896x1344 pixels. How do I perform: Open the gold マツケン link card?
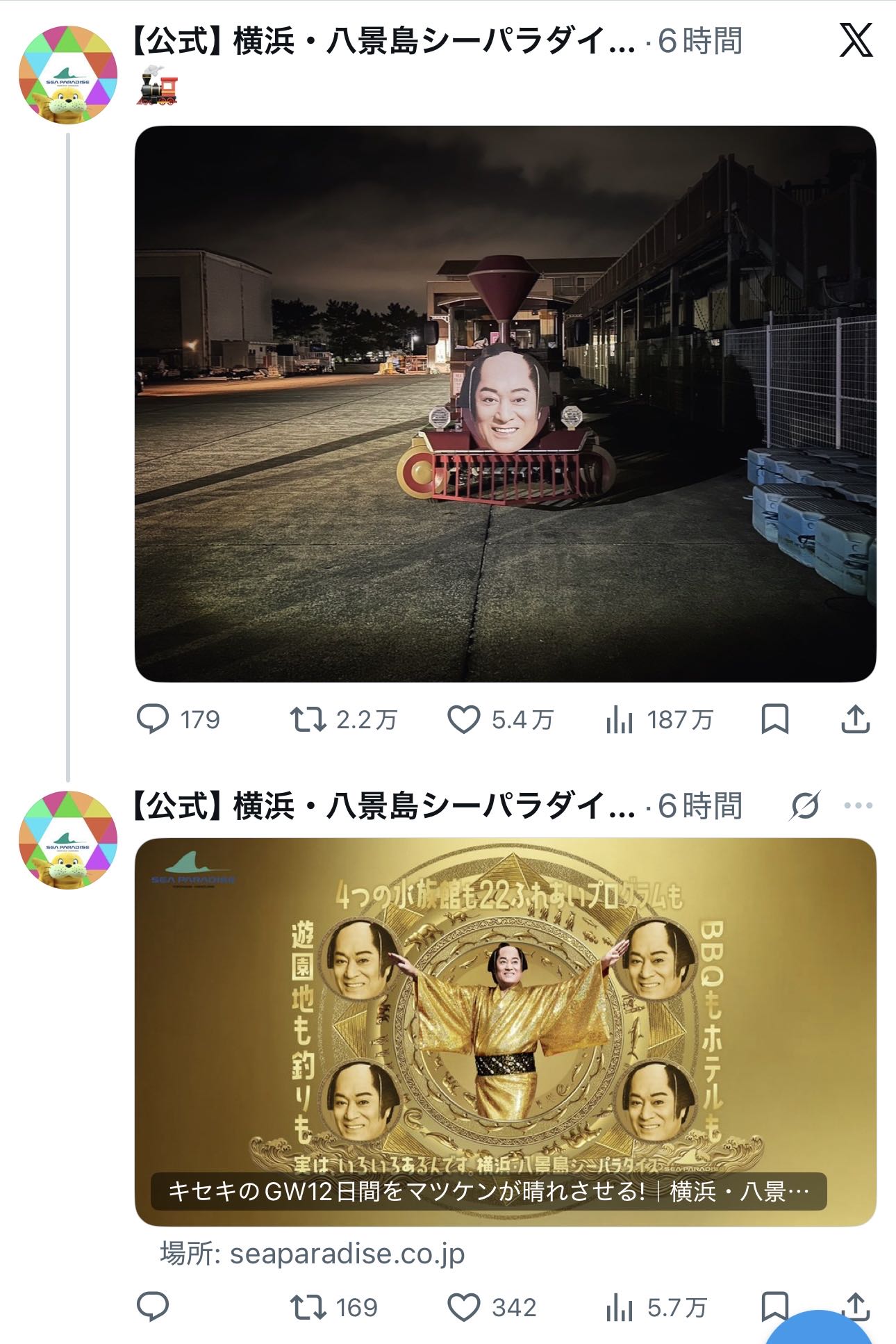pos(505,1032)
